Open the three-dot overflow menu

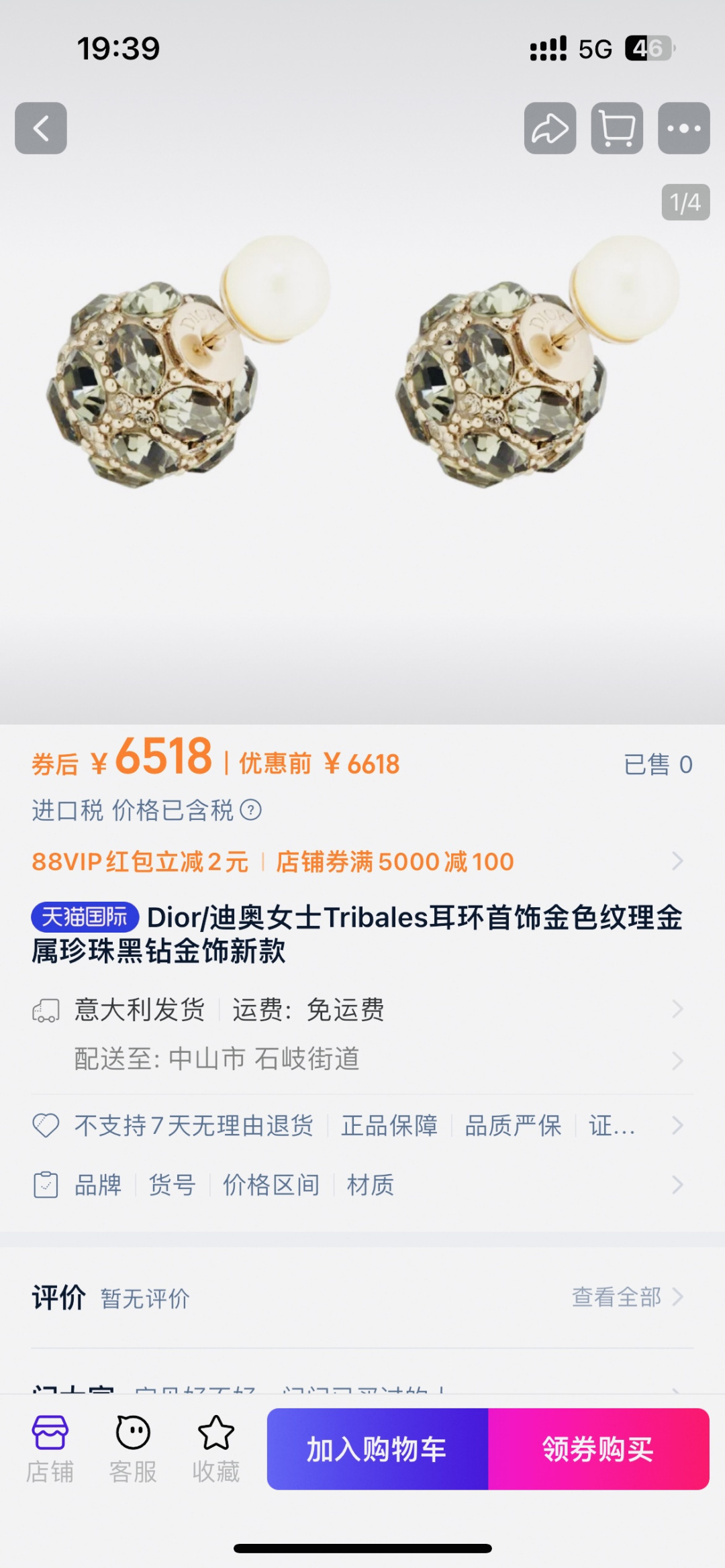pos(683,128)
